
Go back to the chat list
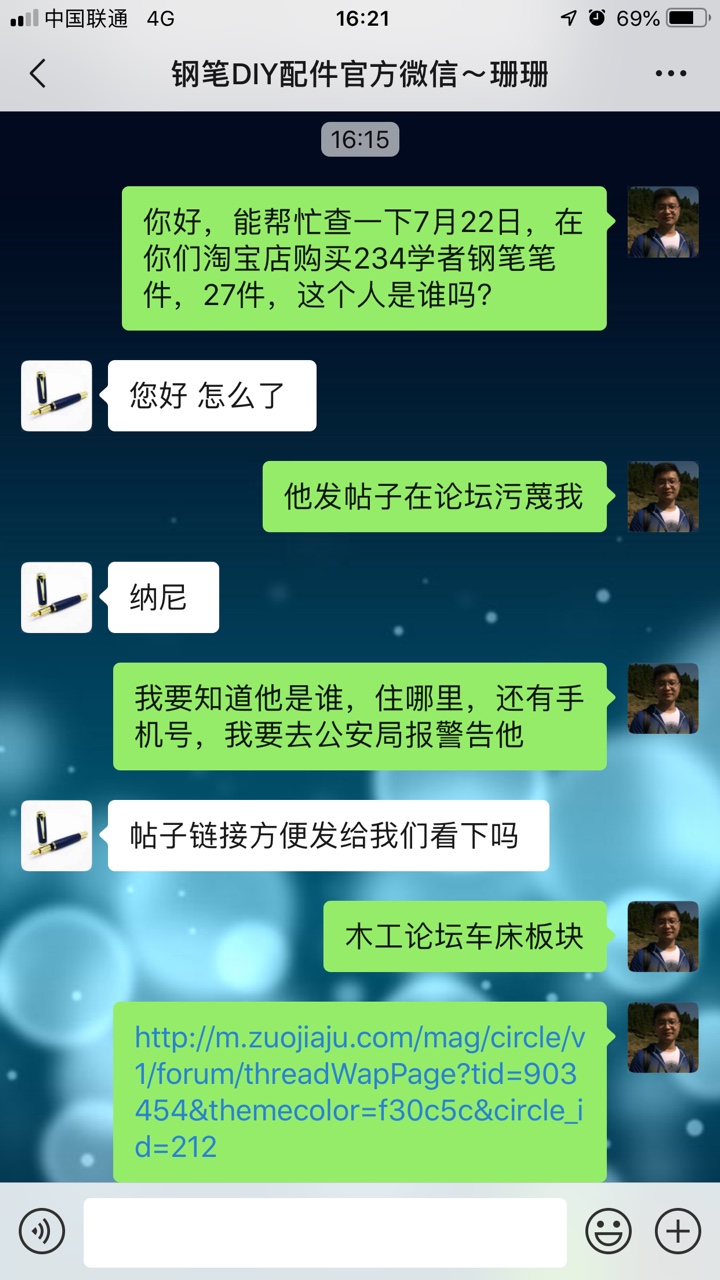click(38, 74)
